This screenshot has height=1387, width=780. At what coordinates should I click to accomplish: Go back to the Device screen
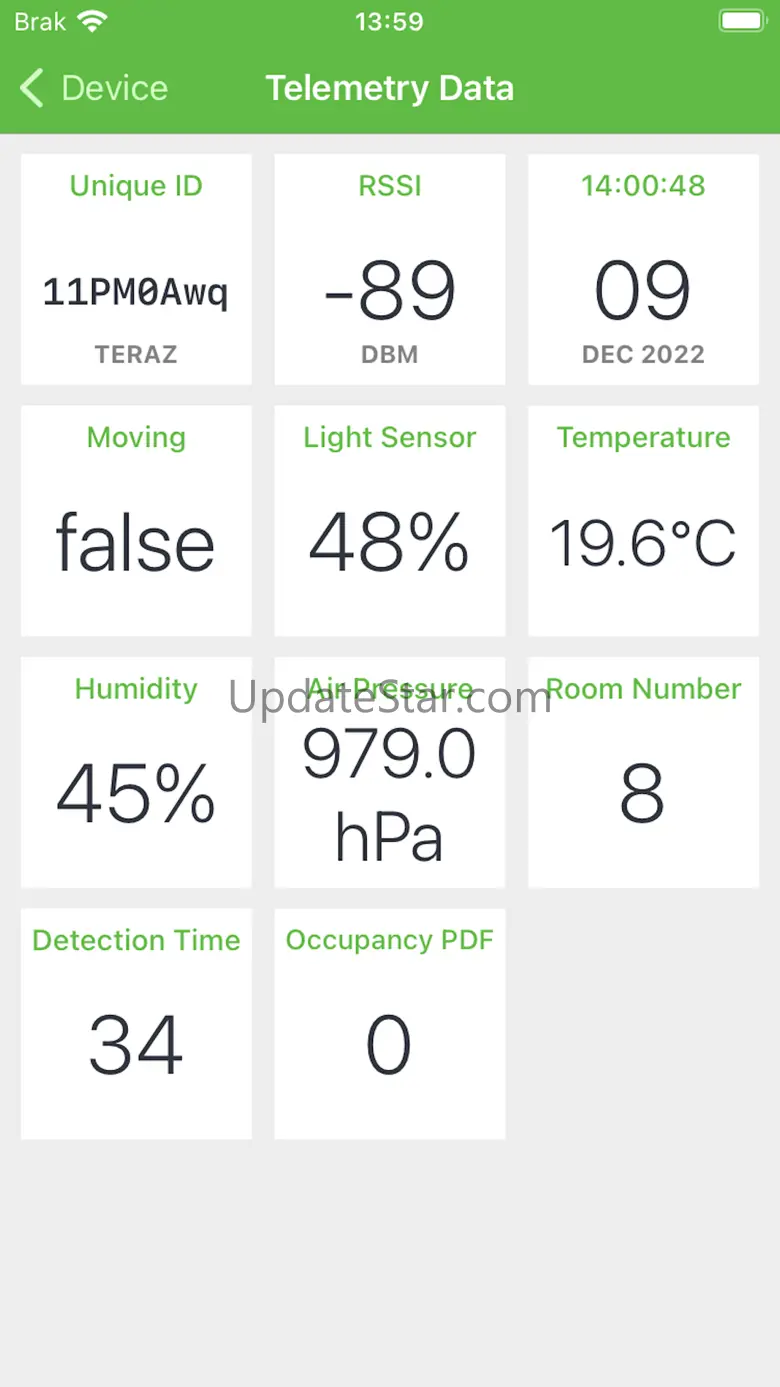tap(93, 88)
